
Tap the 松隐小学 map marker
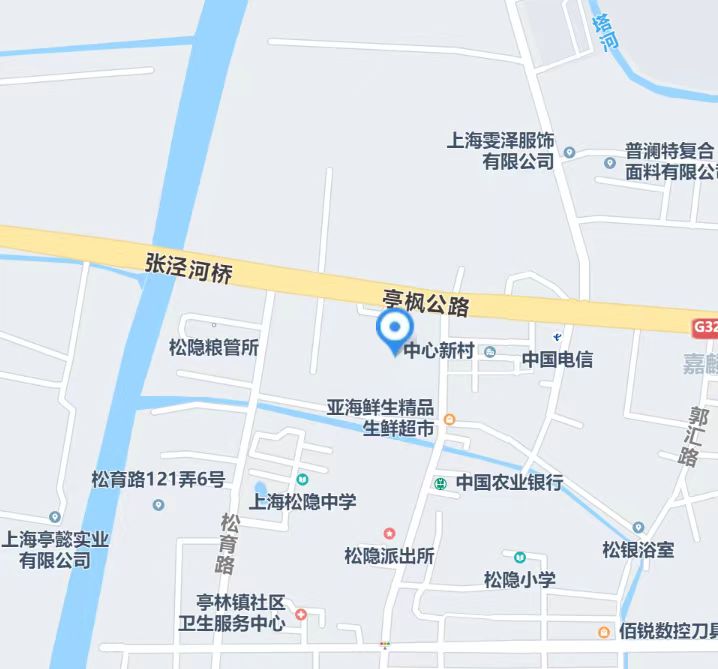pyautogui.click(x=520, y=557)
